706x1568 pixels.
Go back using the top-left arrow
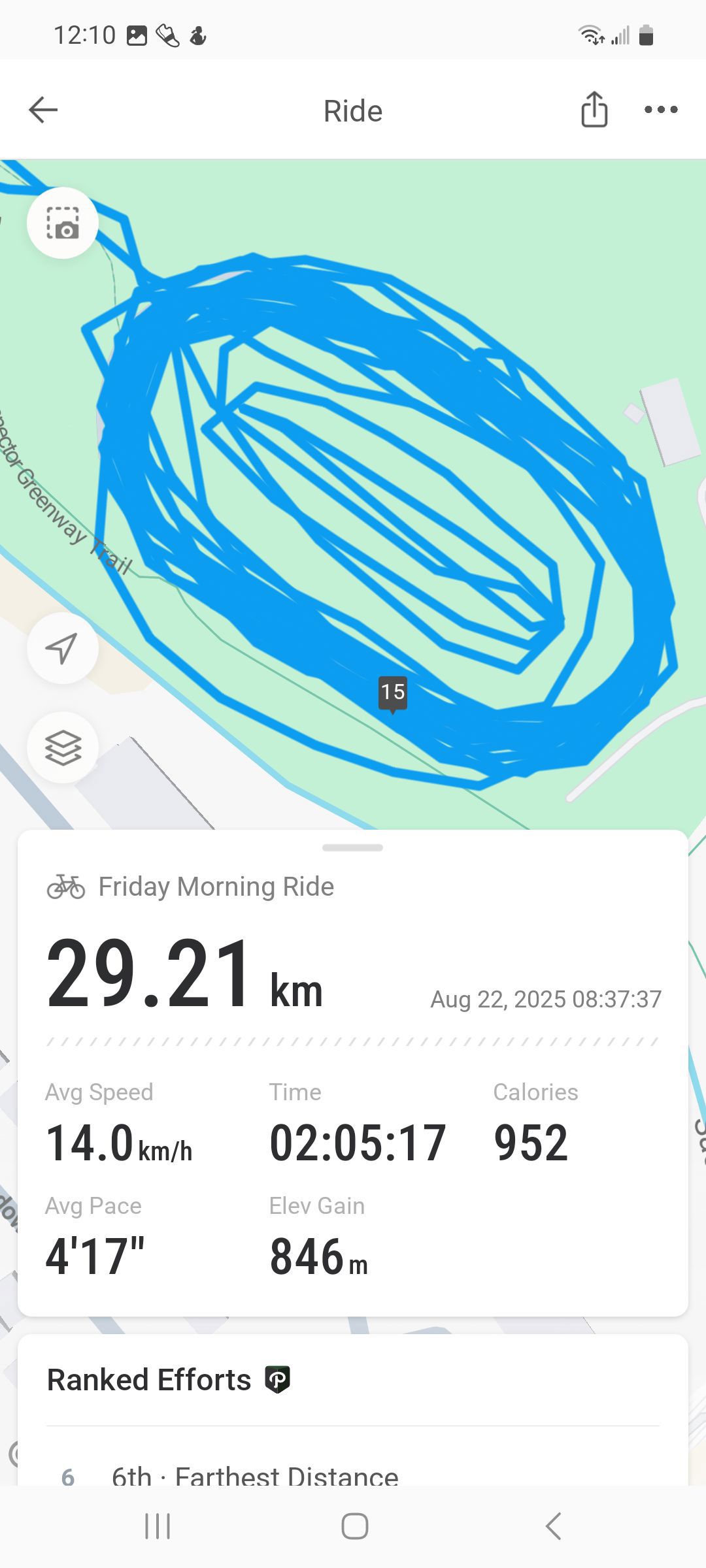point(43,110)
